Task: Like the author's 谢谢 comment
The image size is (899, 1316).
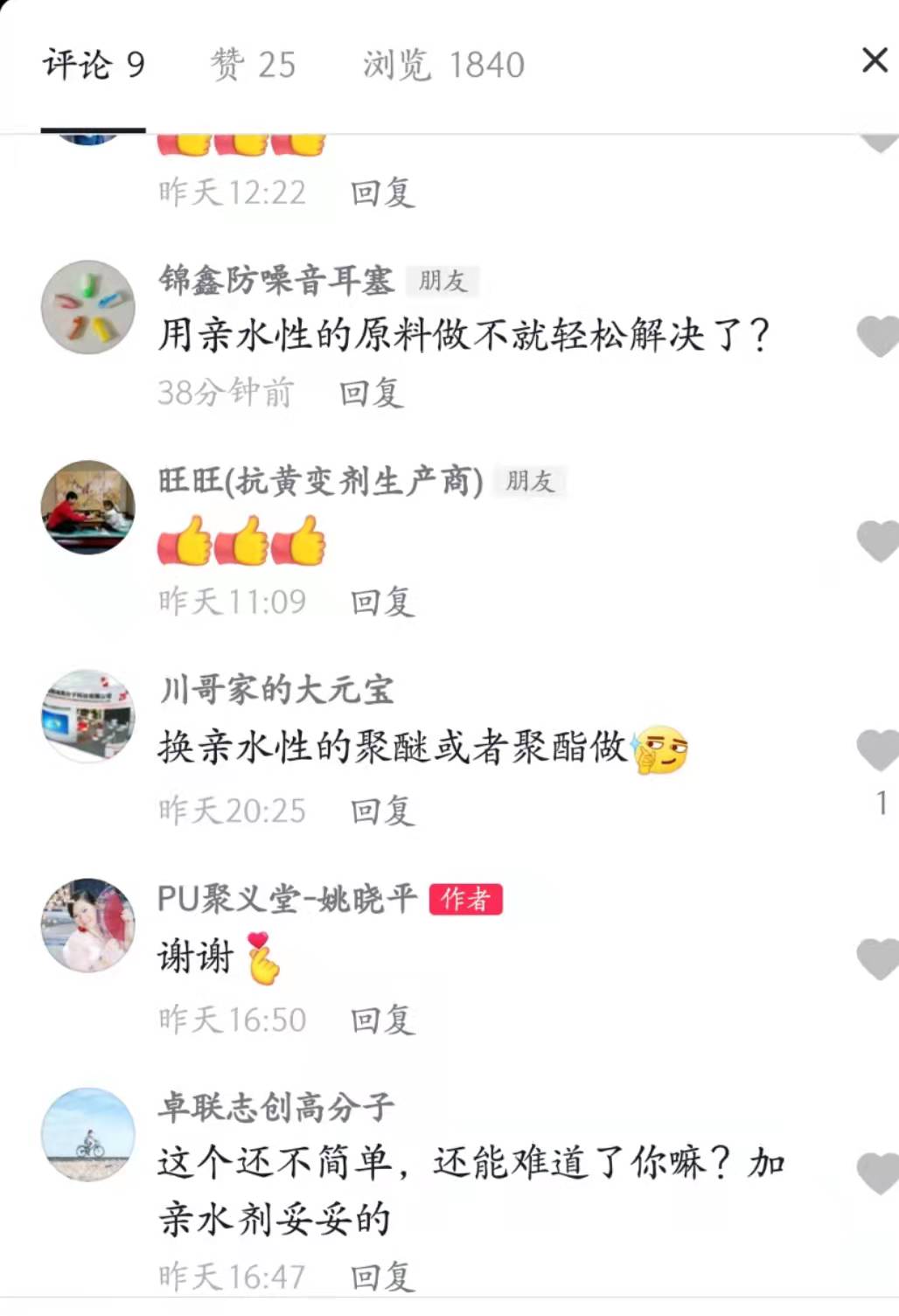Action: (878, 958)
